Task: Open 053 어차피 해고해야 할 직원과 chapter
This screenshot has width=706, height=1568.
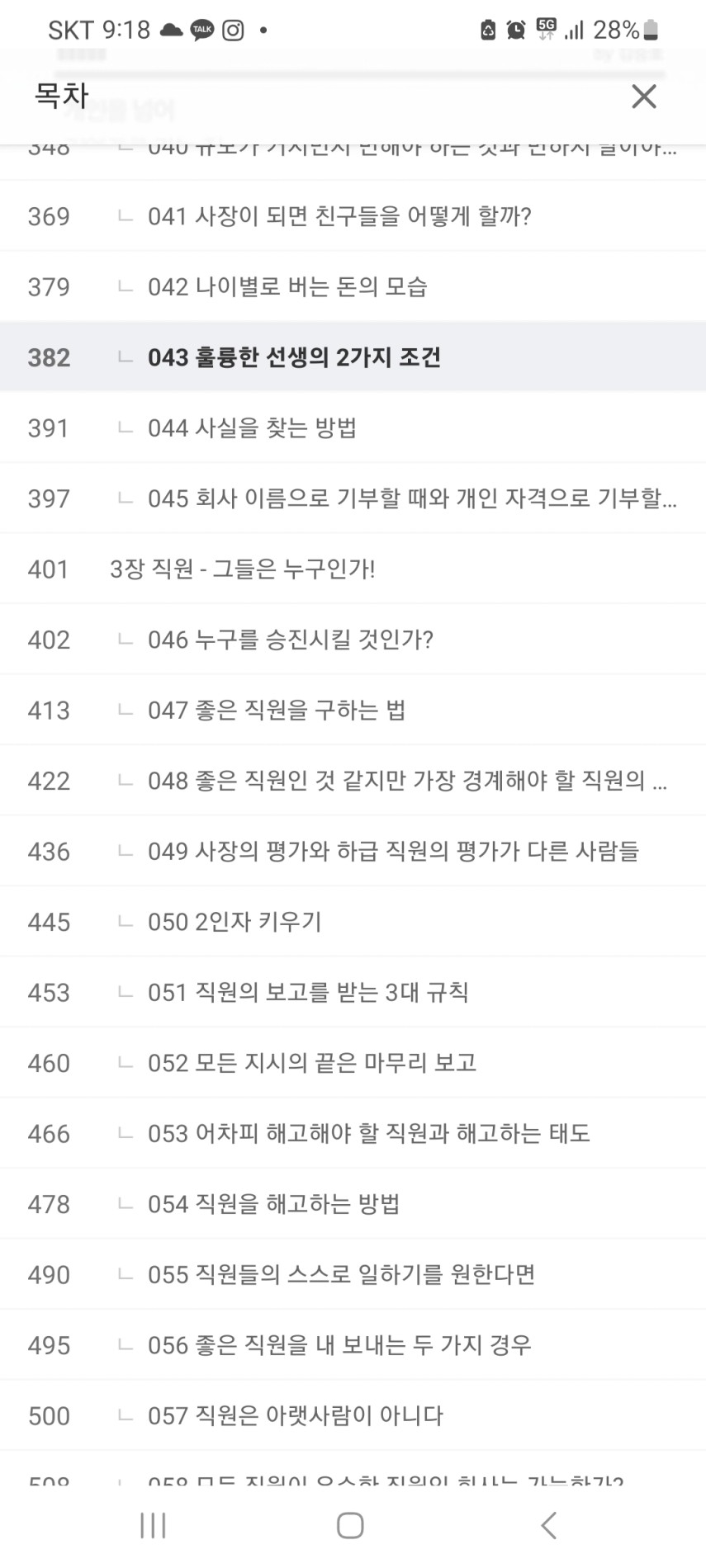Action: point(353,1134)
